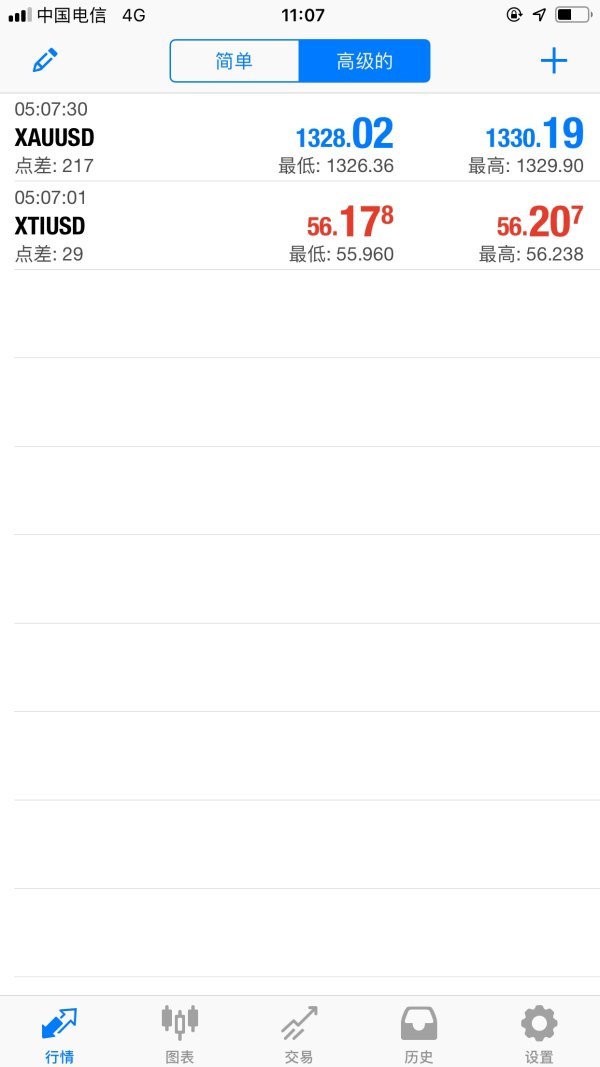The width and height of the screenshot is (600, 1067).
Task: Open the 设置 tab
Action: (x=539, y=1033)
